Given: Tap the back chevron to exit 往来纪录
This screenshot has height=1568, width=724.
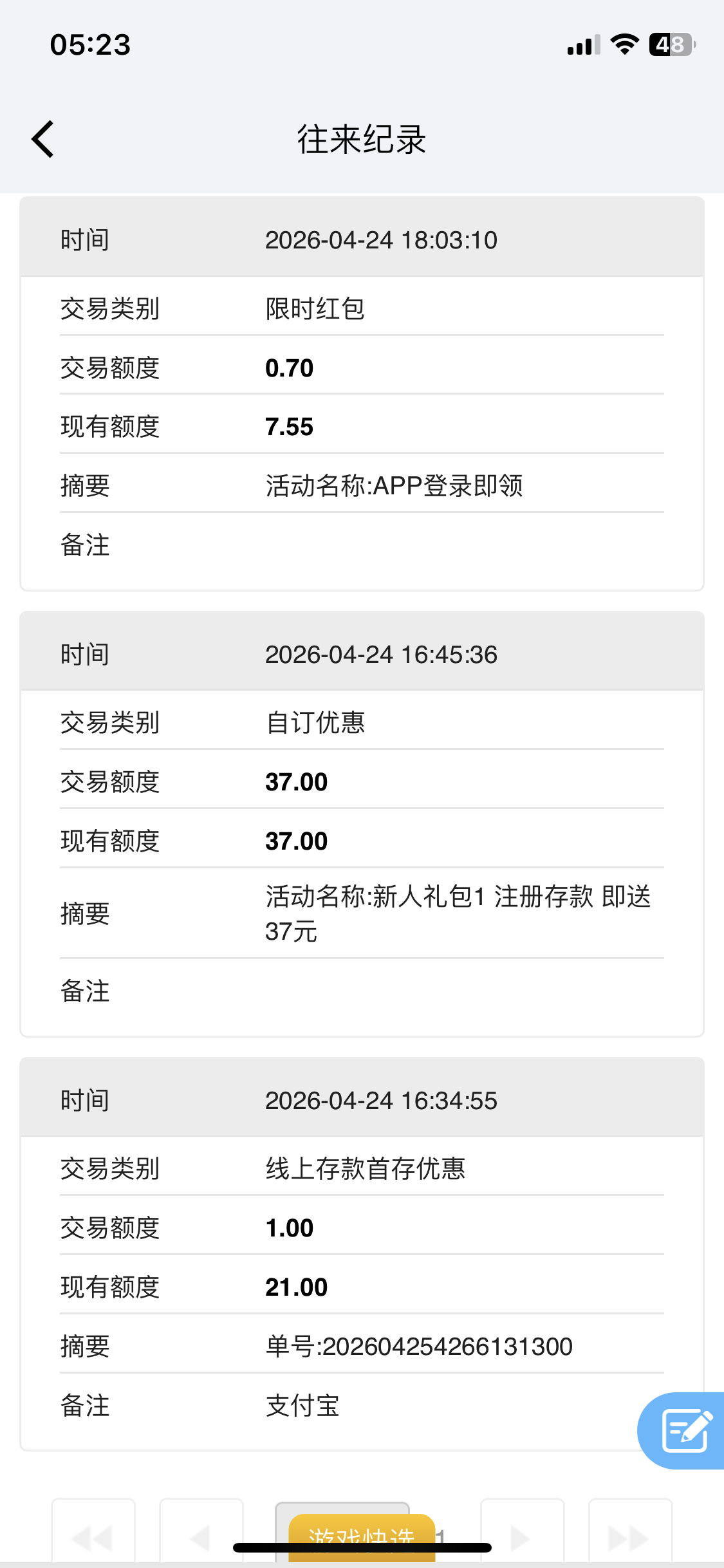Looking at the screenshot, I should tap(42, 138).
